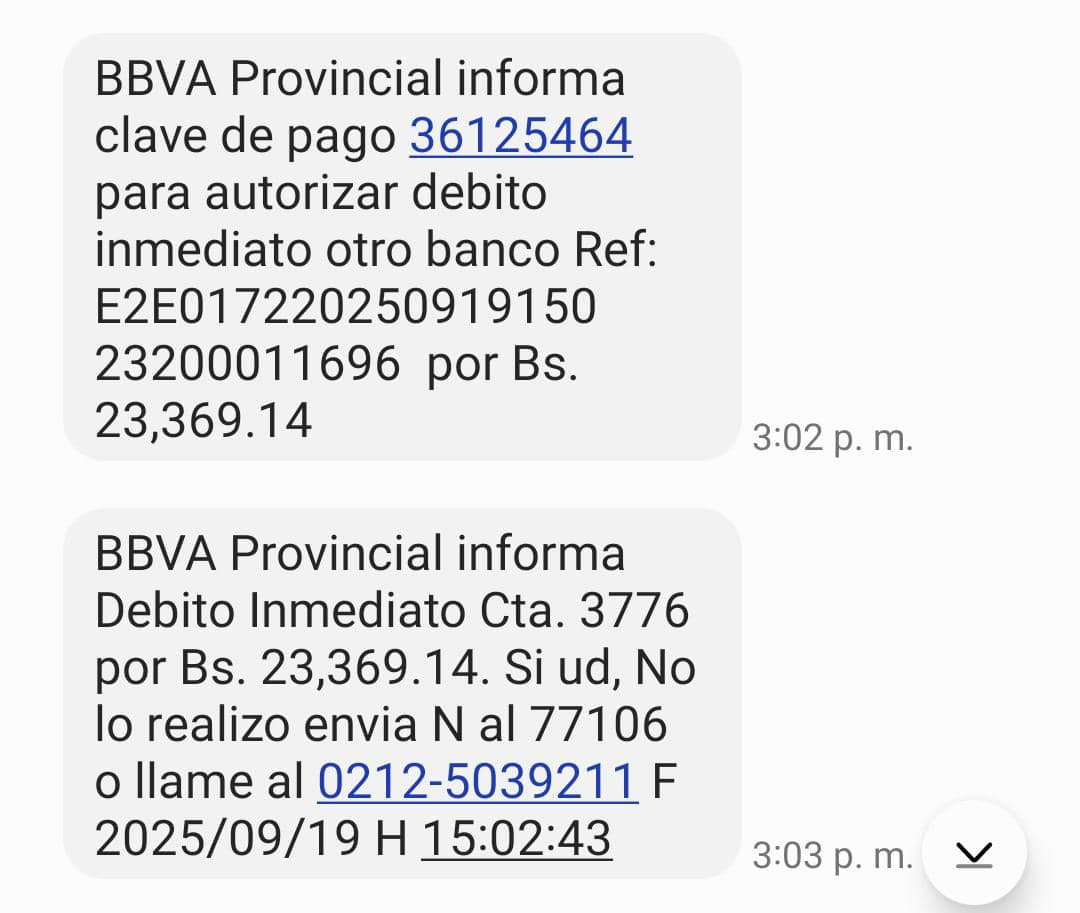Tap the payment key link 36125464

(521, 137)
